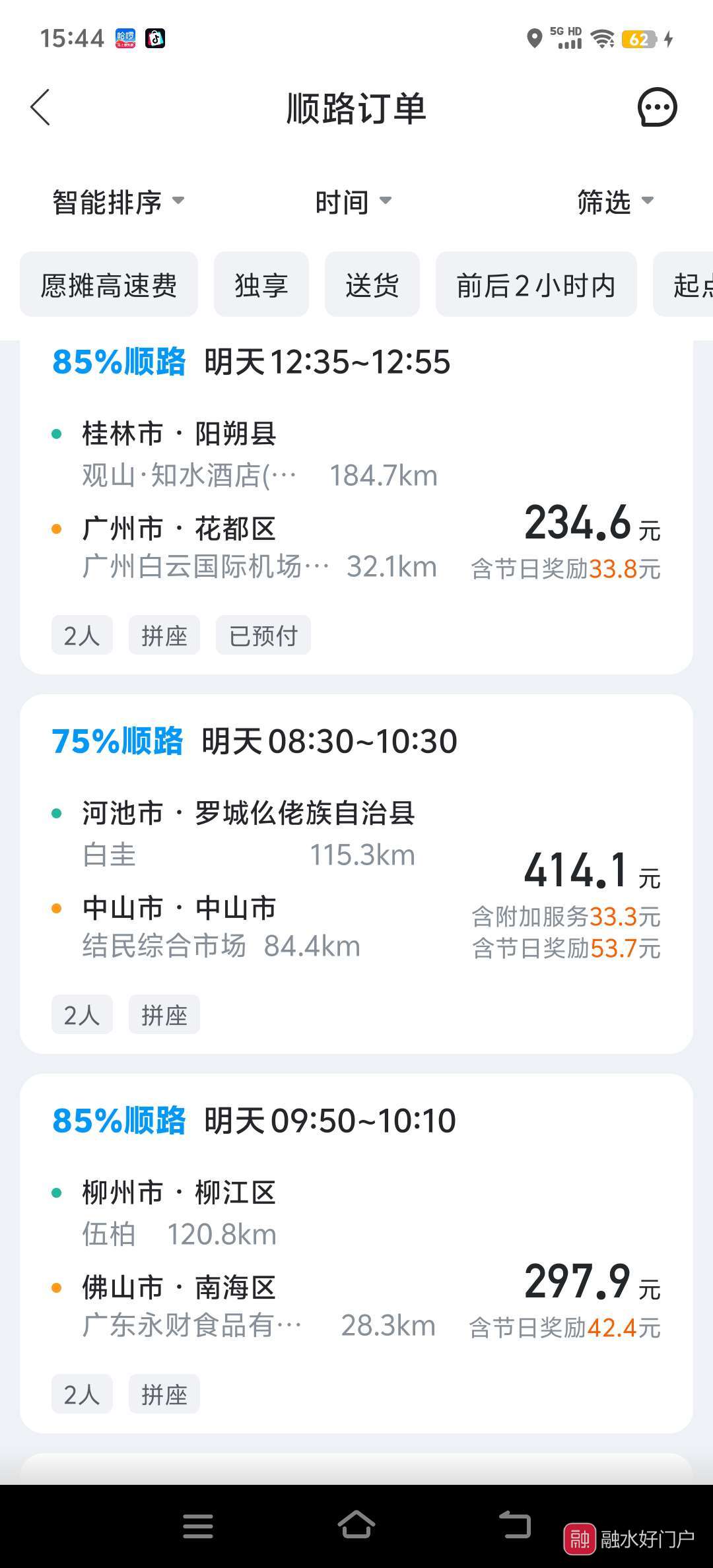This screenshot has height=1568, width=713.
Task: Open the 时间 filter dropdown
Action: coord(353,202)
